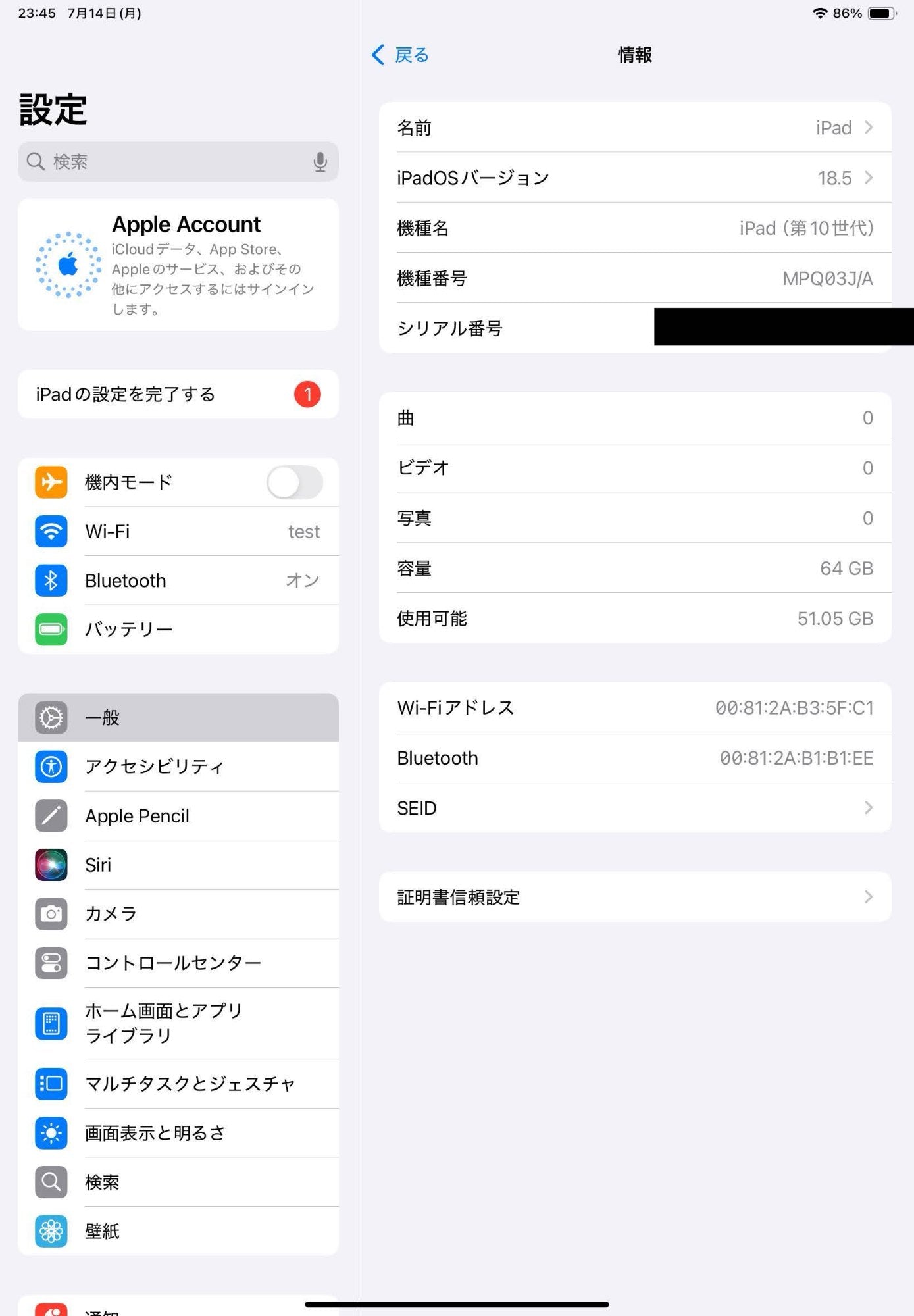Go back with the 戻る button

click(x=400, y=55)
